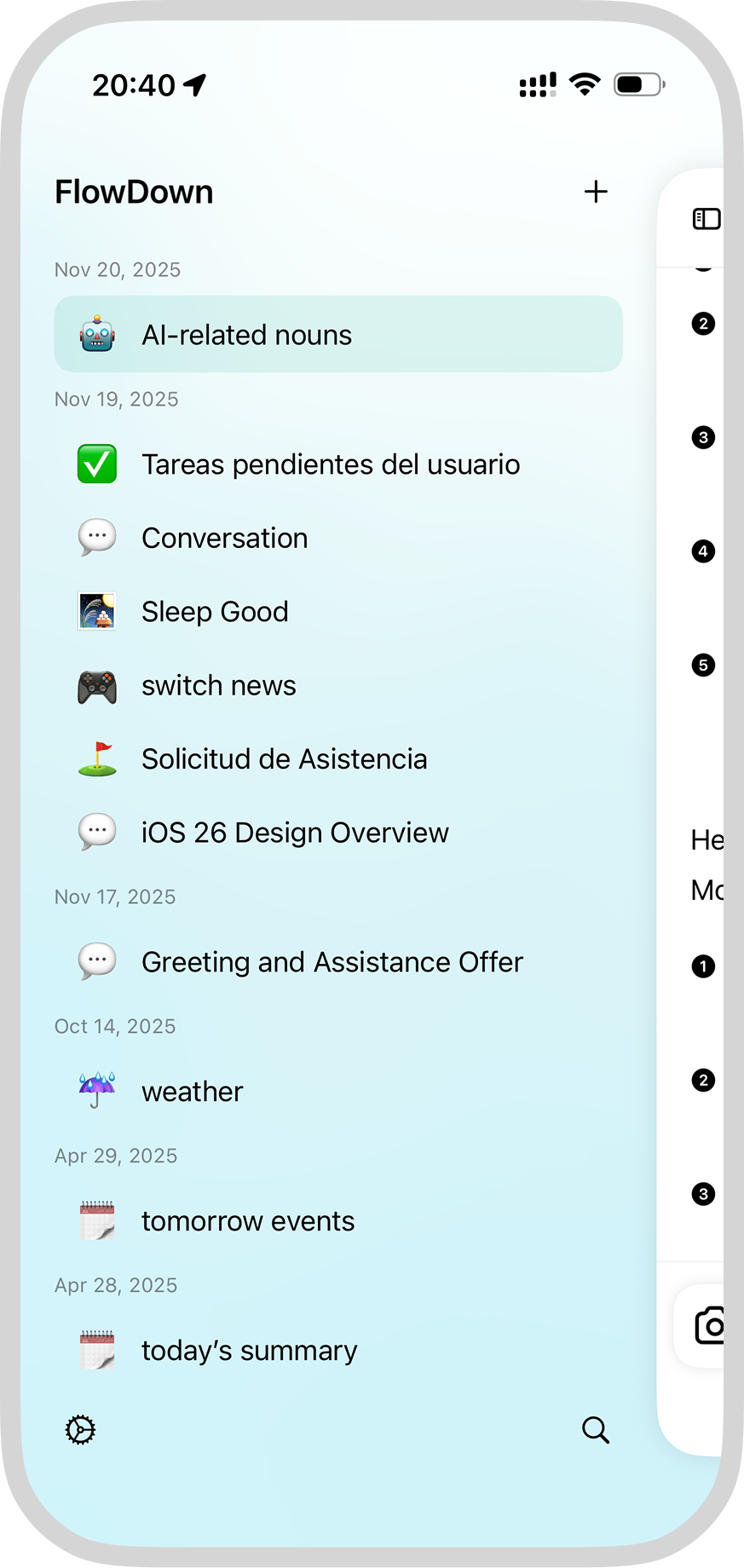Collapse the sidebar using the panel toggle icon
Image resolution: width=744 pixels, height=1568 pixels.
(704, 219)
